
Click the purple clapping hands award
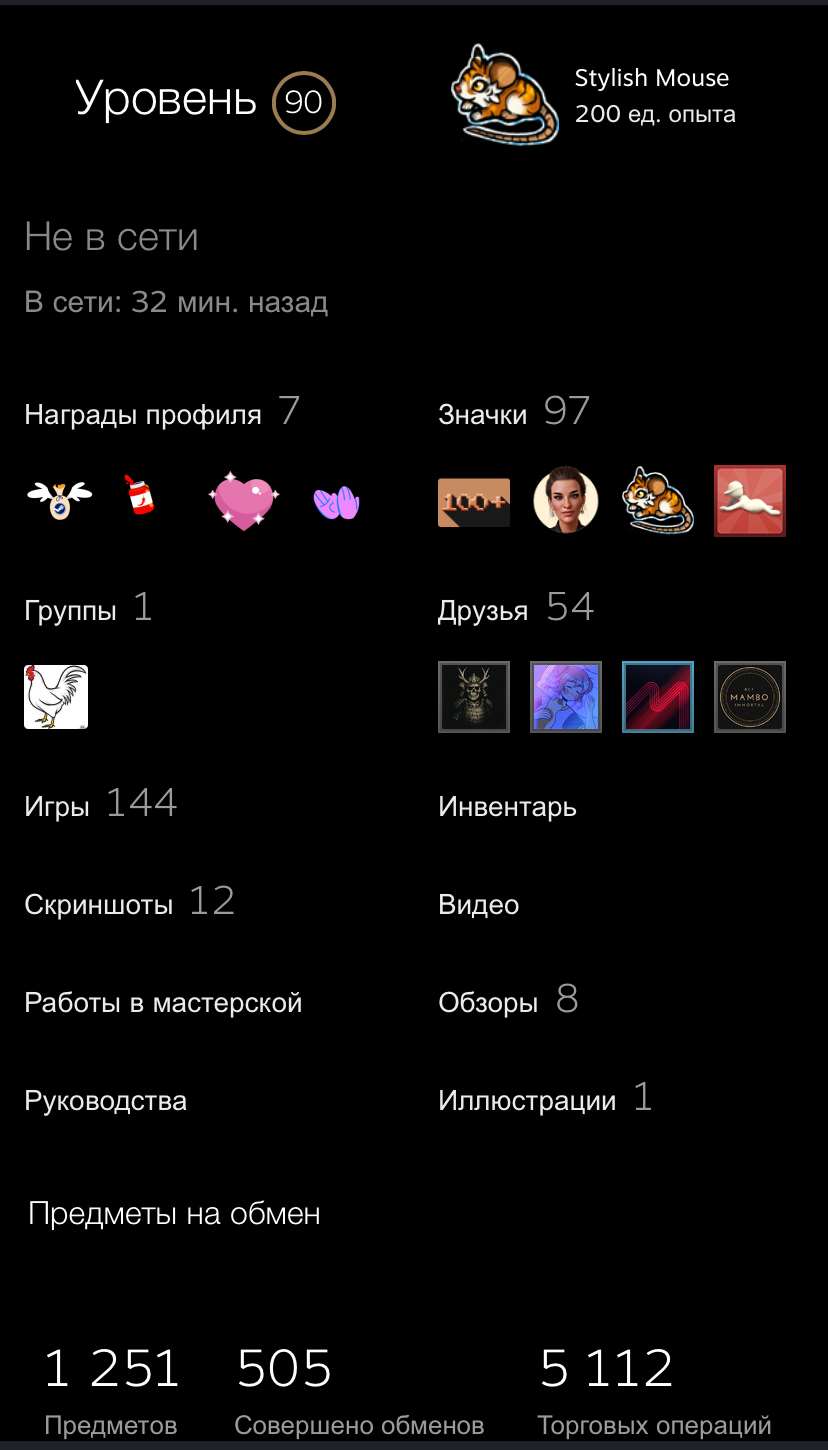coord(335,500)
